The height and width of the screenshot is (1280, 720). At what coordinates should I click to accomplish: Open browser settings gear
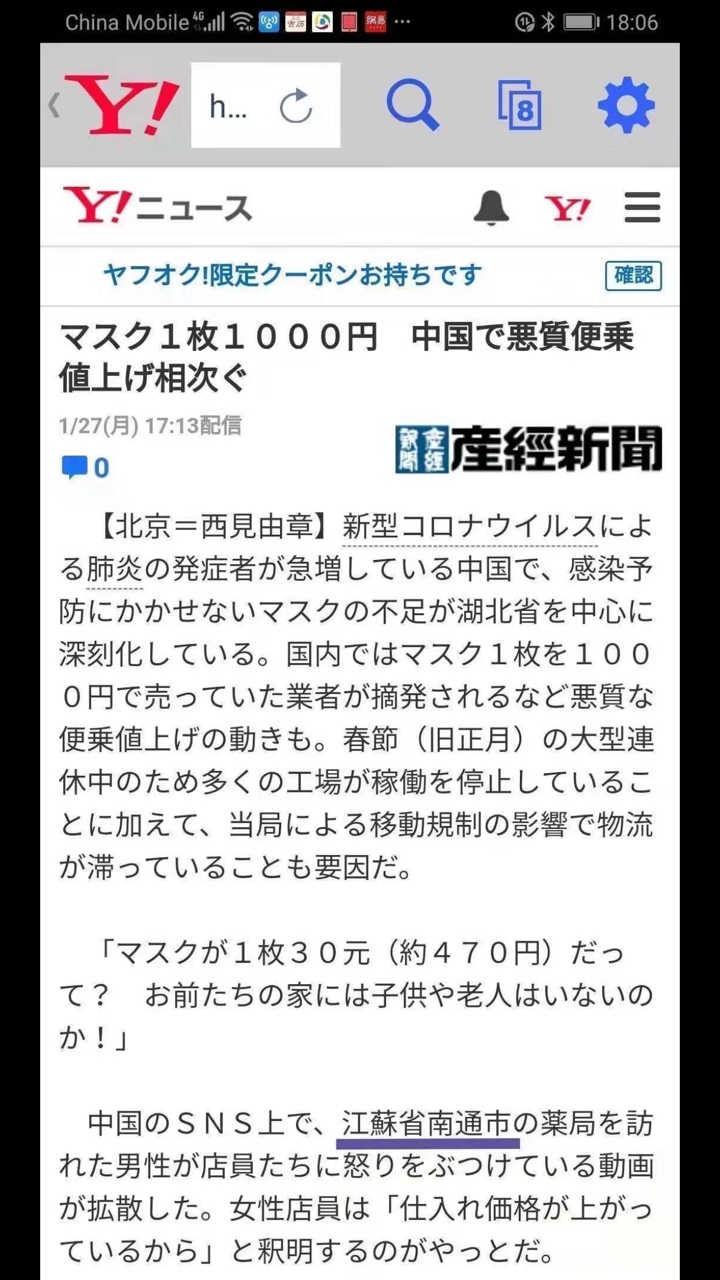click(626, 105)
